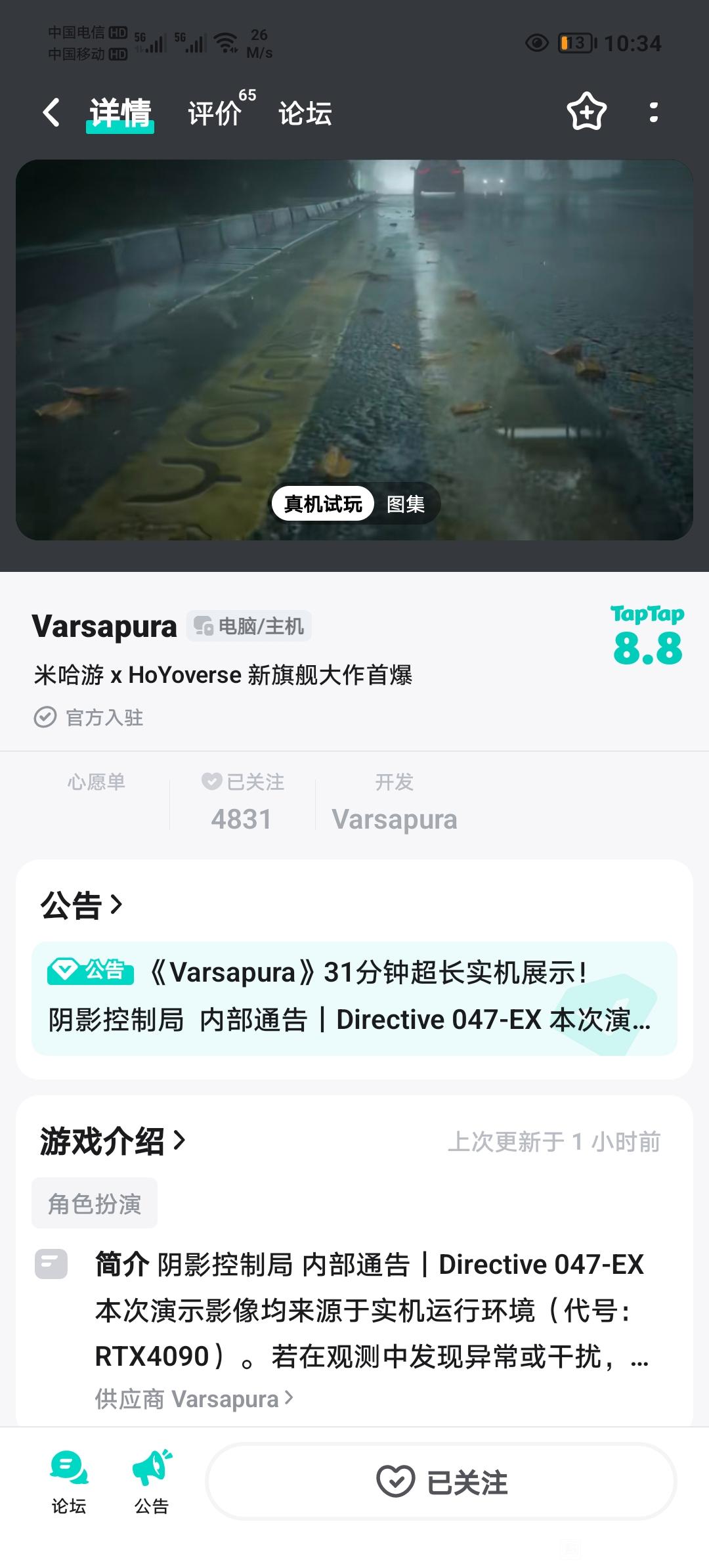Tap the star-plus favorite icon

pos(586,112)
